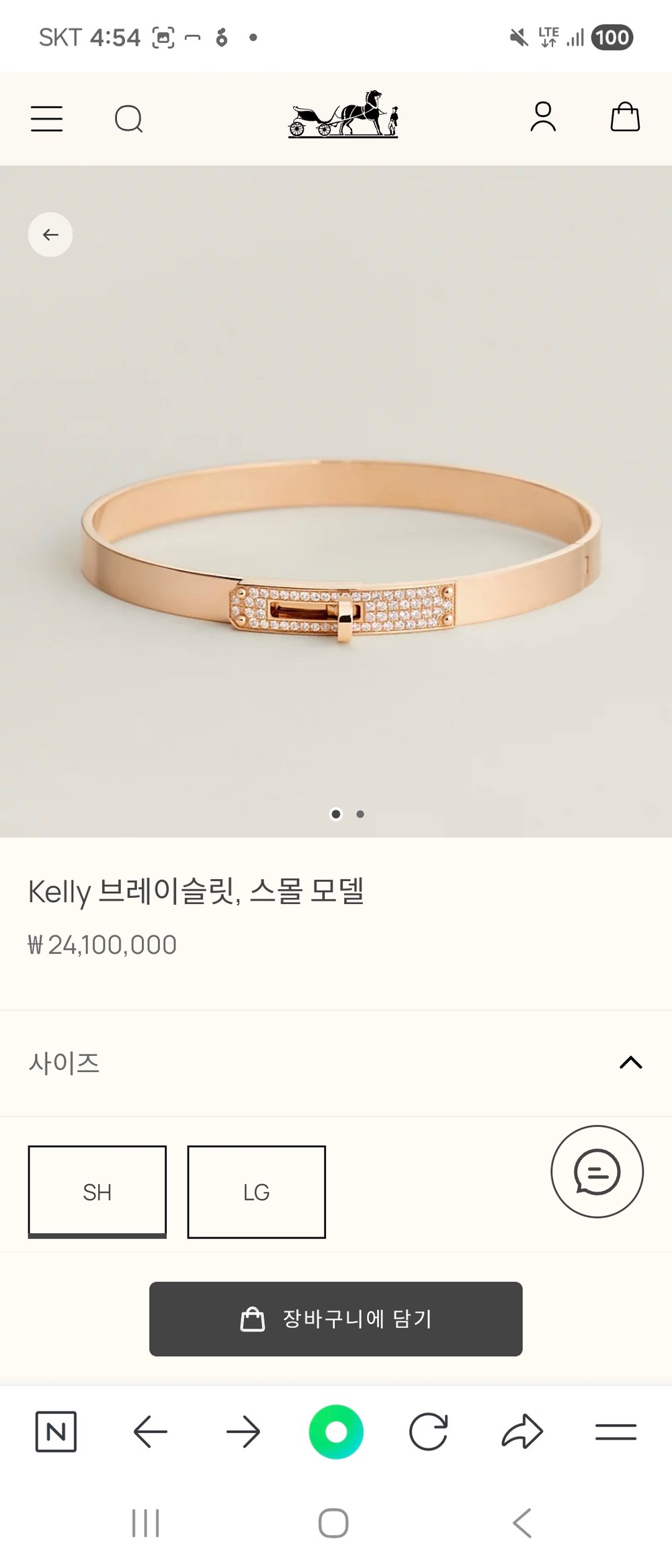Go forward in browser toolbar
The width and height of the screenshot is (672, 1568).
coord(243,1432)
